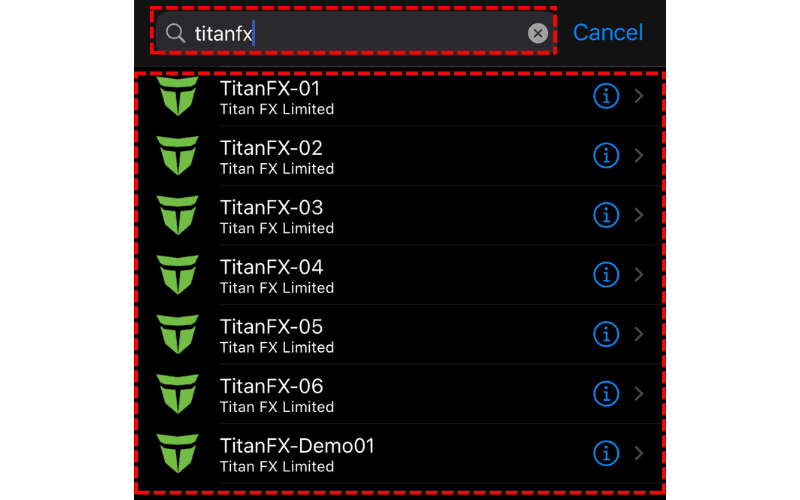Open info for TitanFX-05
This screenshot has height=500, width=800.
pyautogui.click(x=605, y=334)
